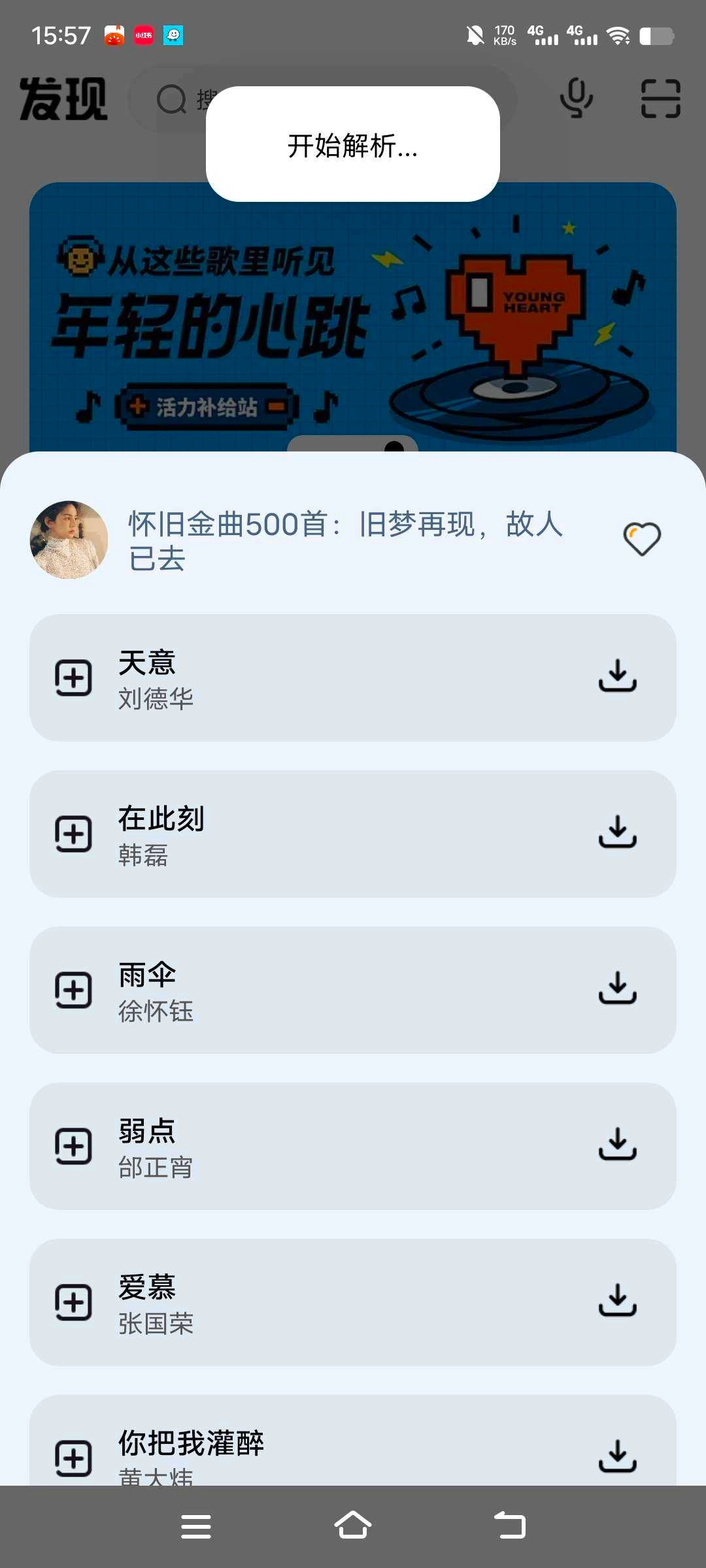The image size is (706, 1568).
Task: Select the 发现 tab at top left
Action: click(x=63, y=99)
